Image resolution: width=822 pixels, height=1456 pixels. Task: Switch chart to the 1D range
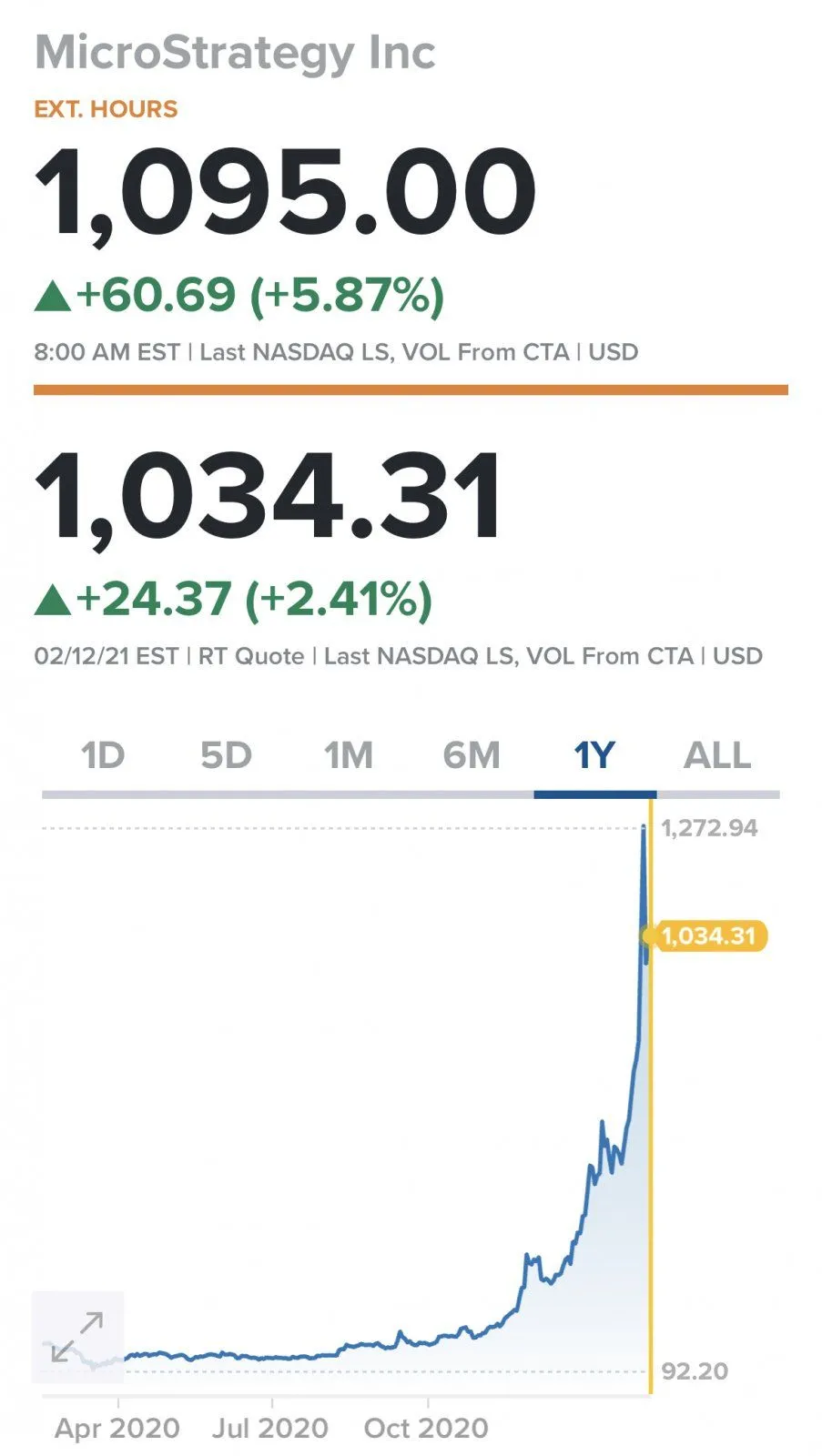103,755
